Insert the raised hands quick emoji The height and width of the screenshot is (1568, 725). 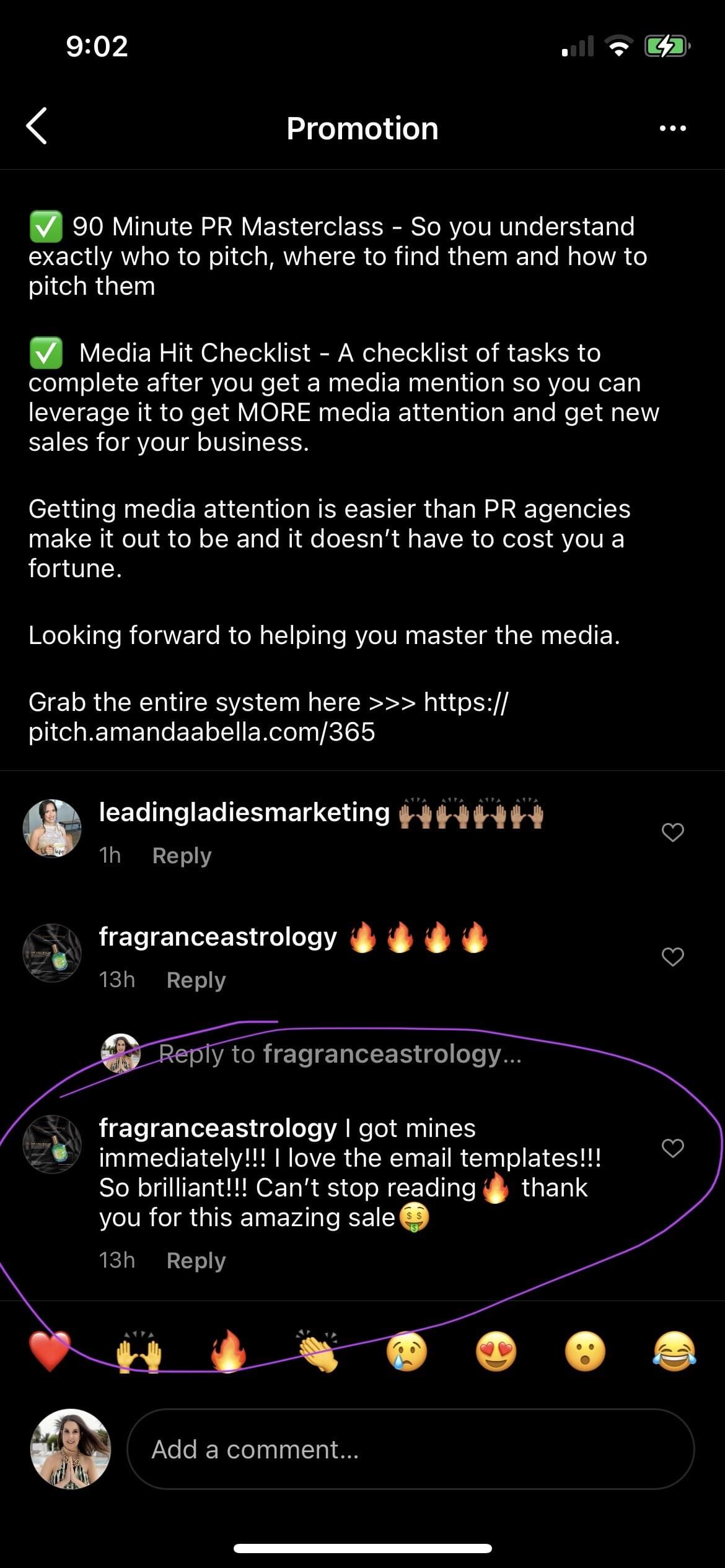[139, 1351]
